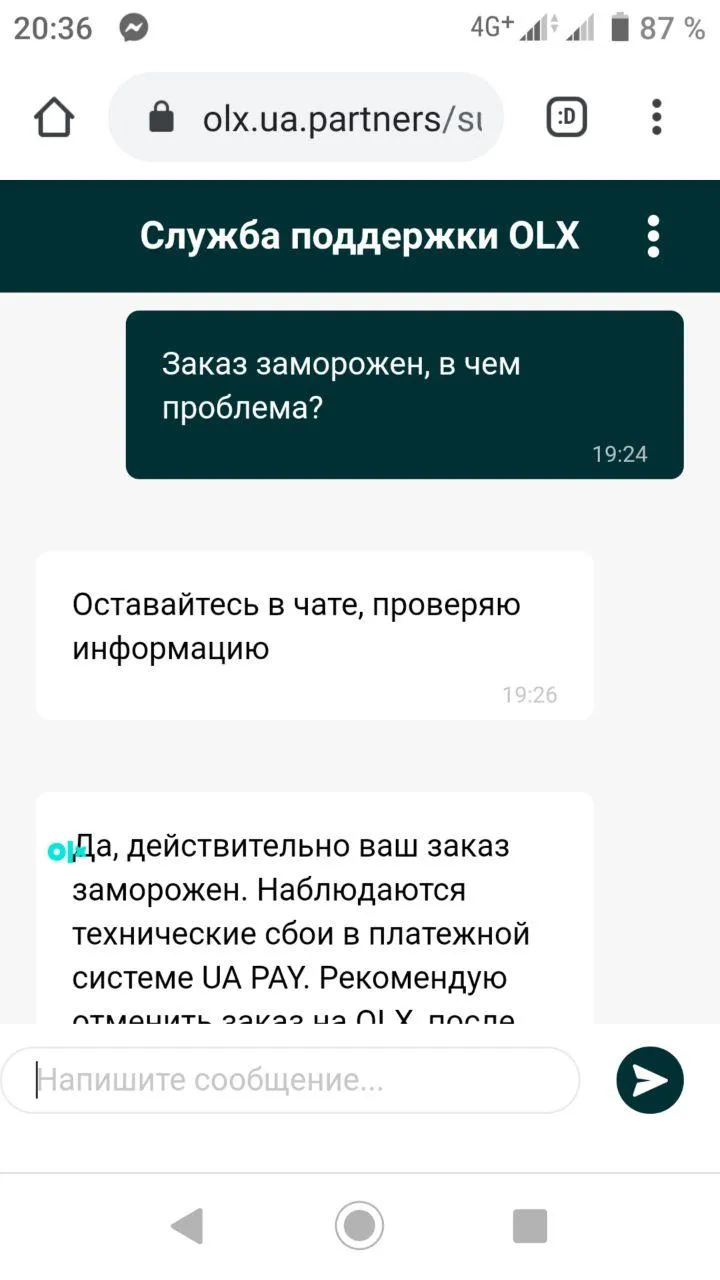This screenshot has width=720, height=1280.
Task: Open recent apps with the square button
Action: 530,1225
